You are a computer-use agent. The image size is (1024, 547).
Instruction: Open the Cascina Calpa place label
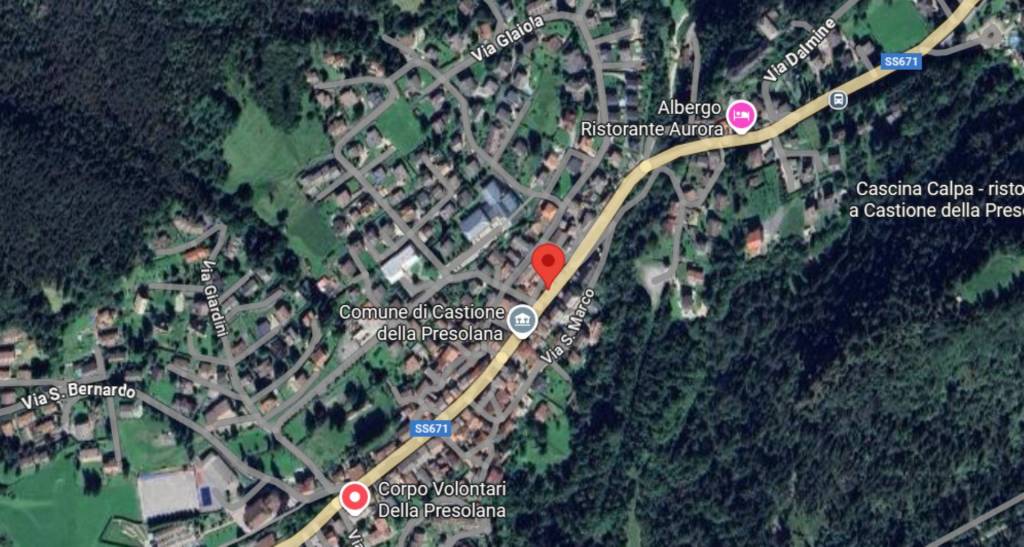click(937, 199)
